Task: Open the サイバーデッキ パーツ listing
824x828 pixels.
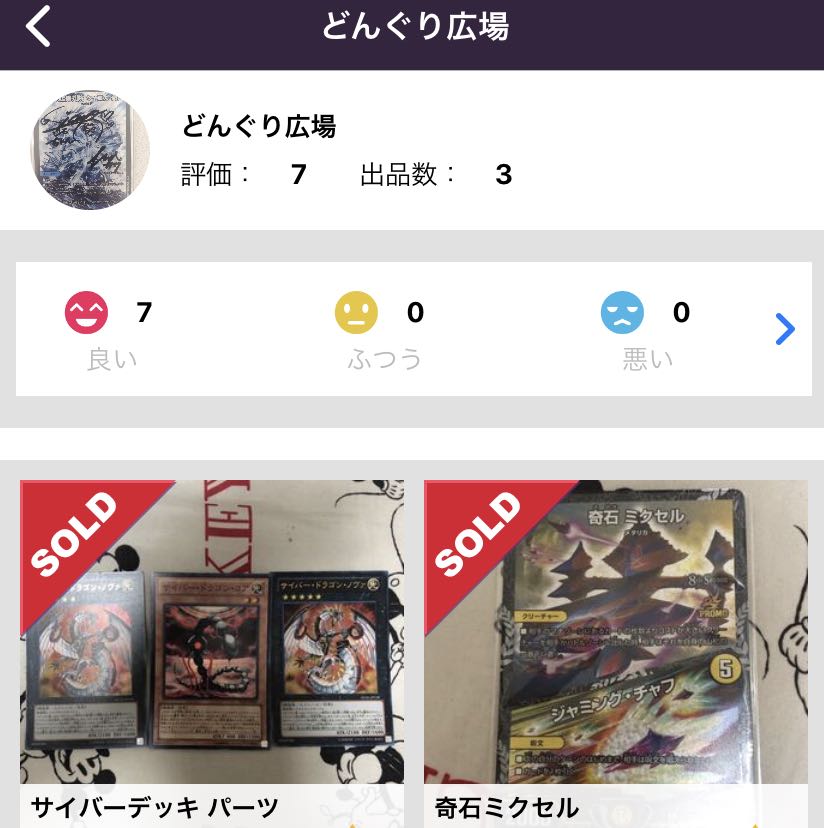Action: tap(212, 630)
